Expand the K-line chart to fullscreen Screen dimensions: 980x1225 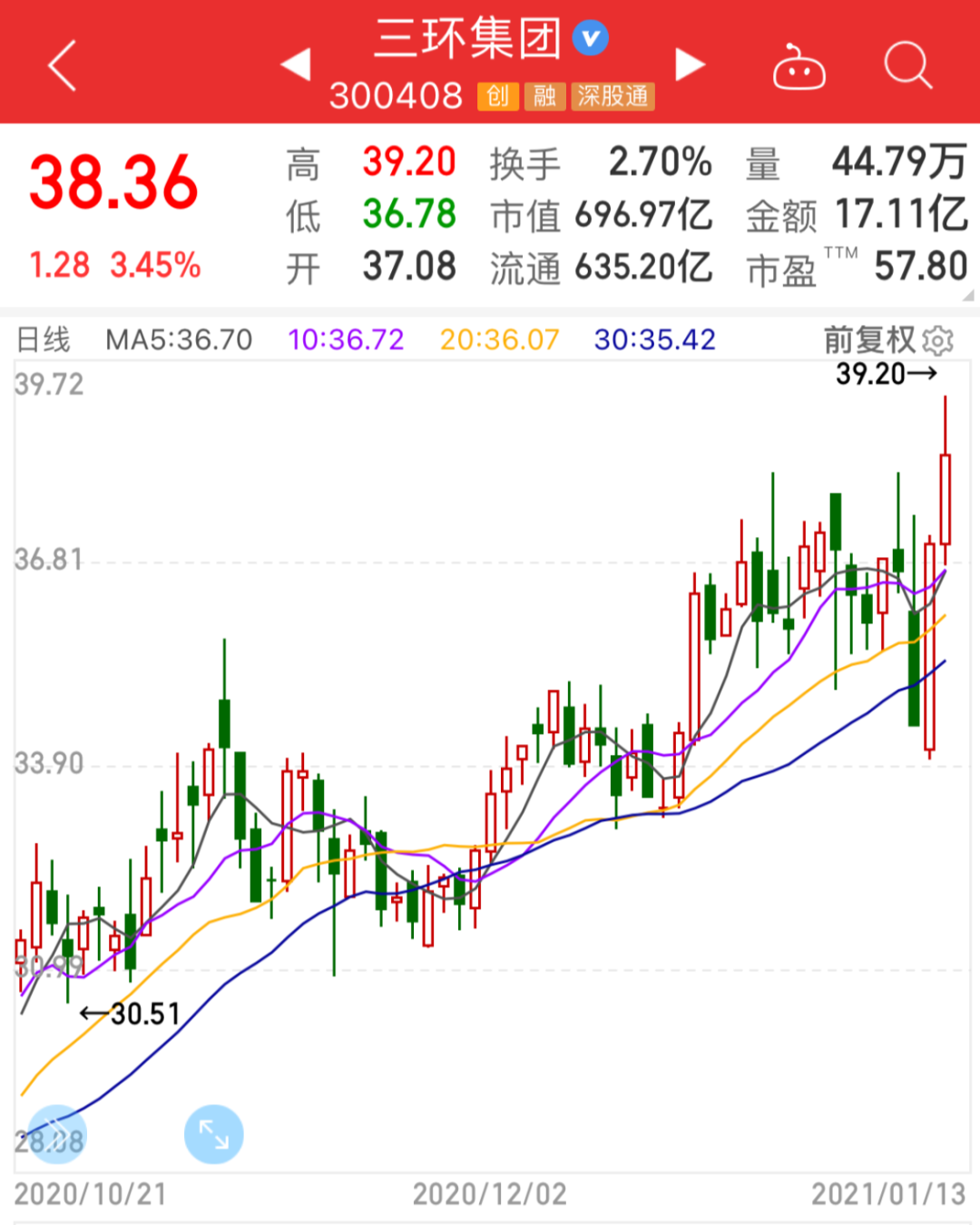click(x=214, y=1134)
